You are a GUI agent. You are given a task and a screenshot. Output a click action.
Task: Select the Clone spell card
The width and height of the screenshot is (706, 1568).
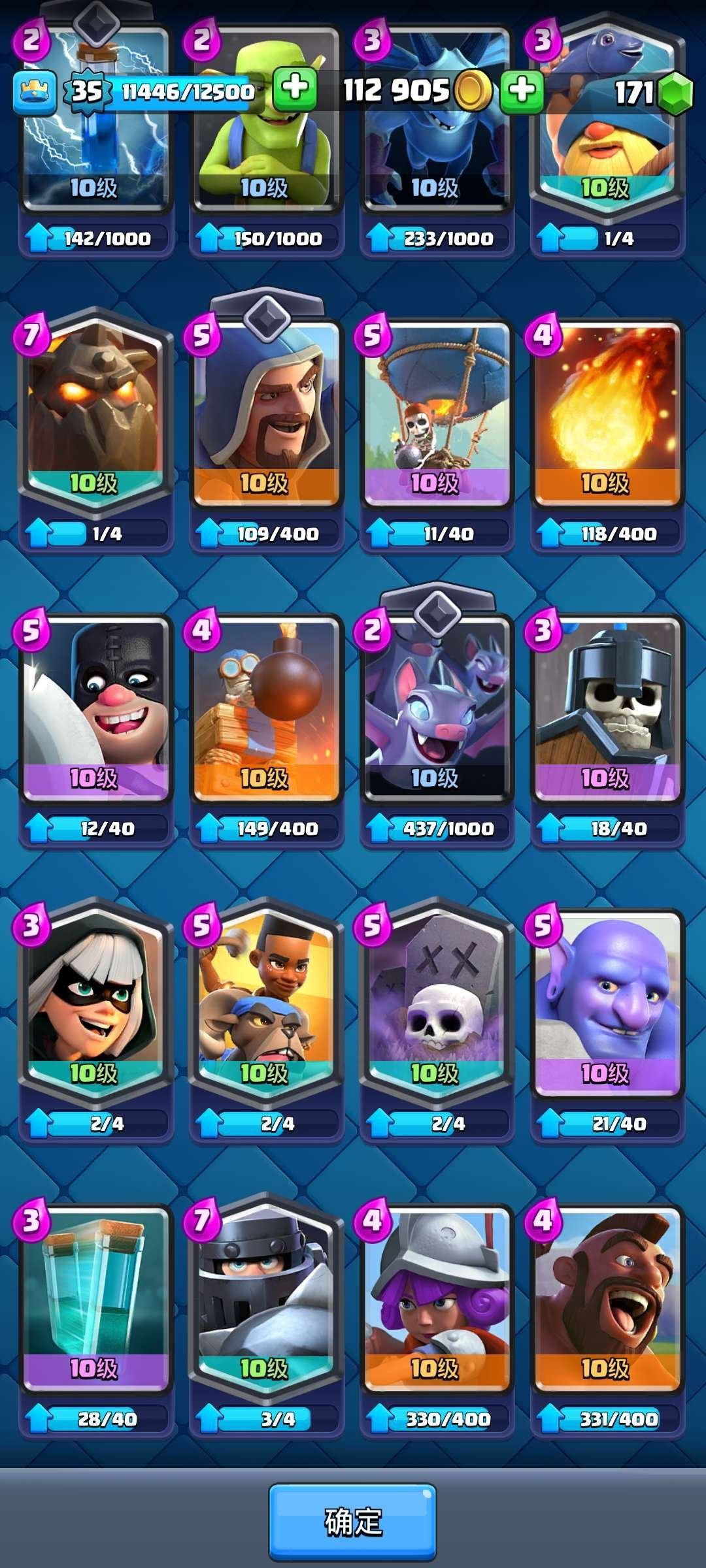click(x=95, y=1297)
